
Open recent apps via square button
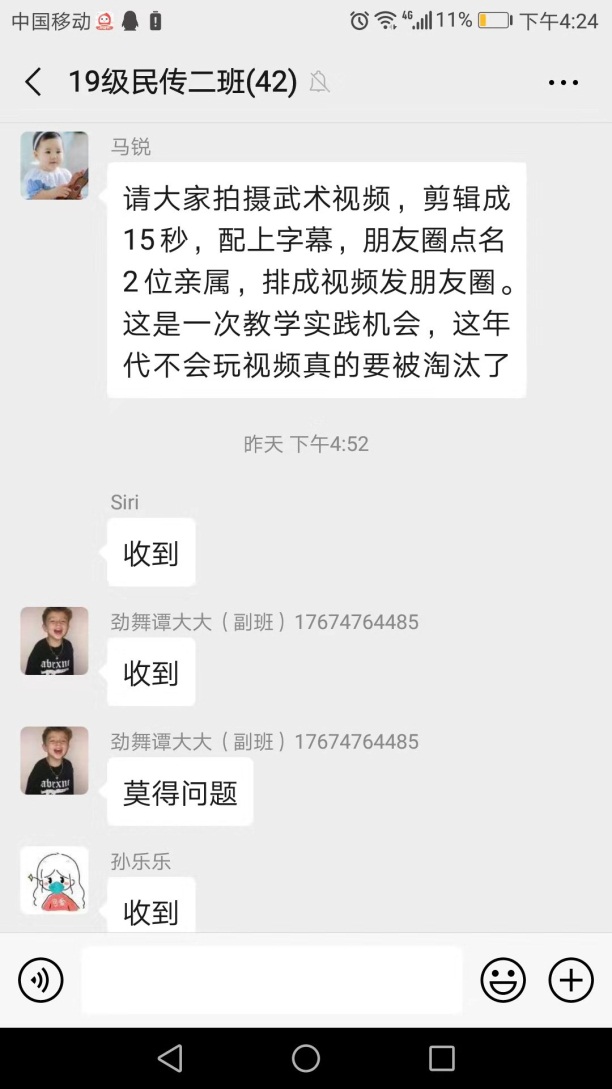tap(441, 1058)
